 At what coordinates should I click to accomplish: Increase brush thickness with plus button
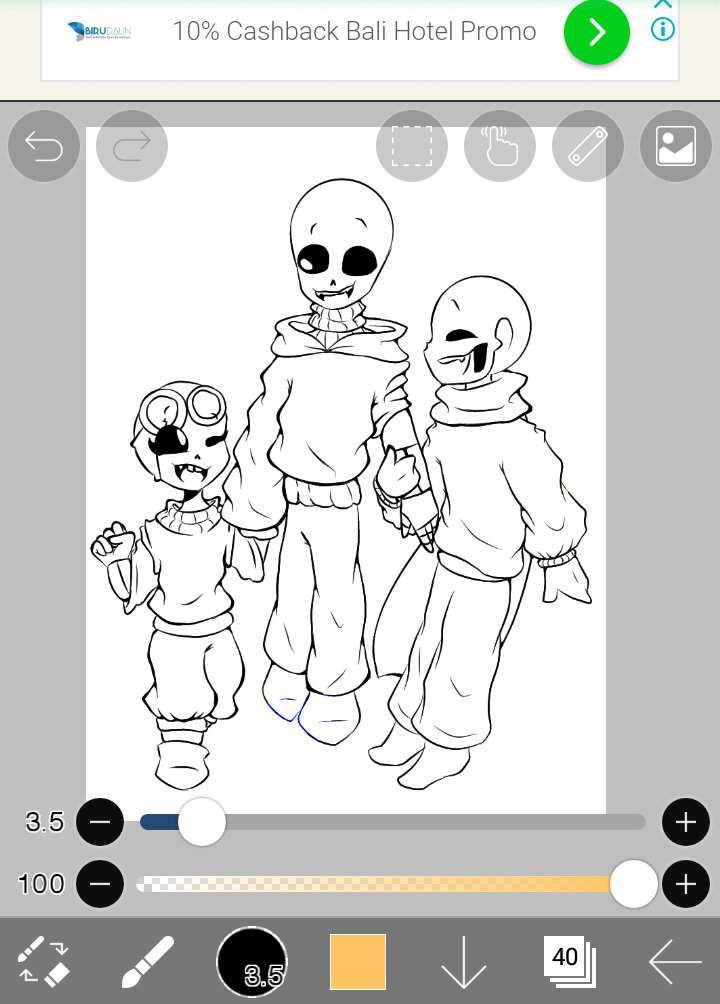click(x=685, y=822)
